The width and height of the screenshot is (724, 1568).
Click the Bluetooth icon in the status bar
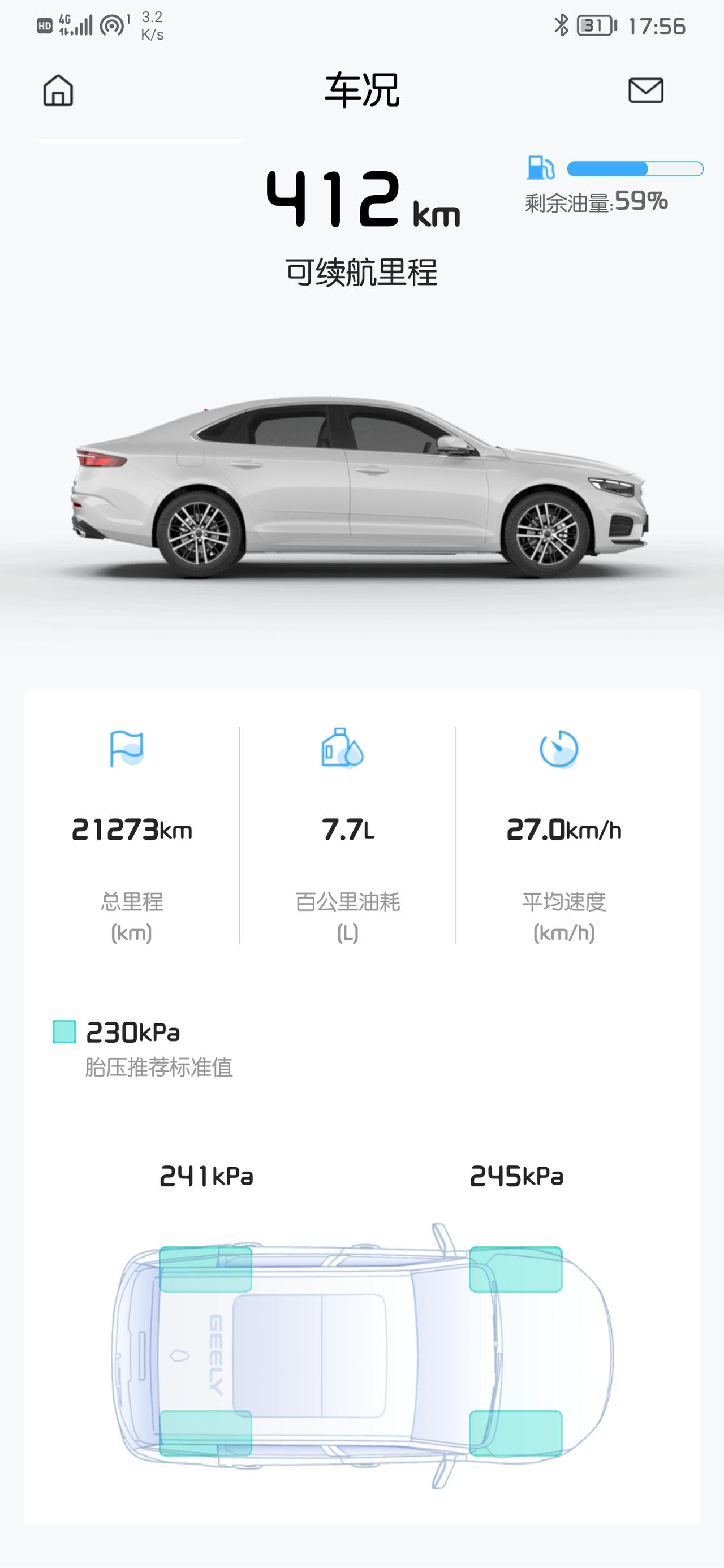tap(562, 25)
